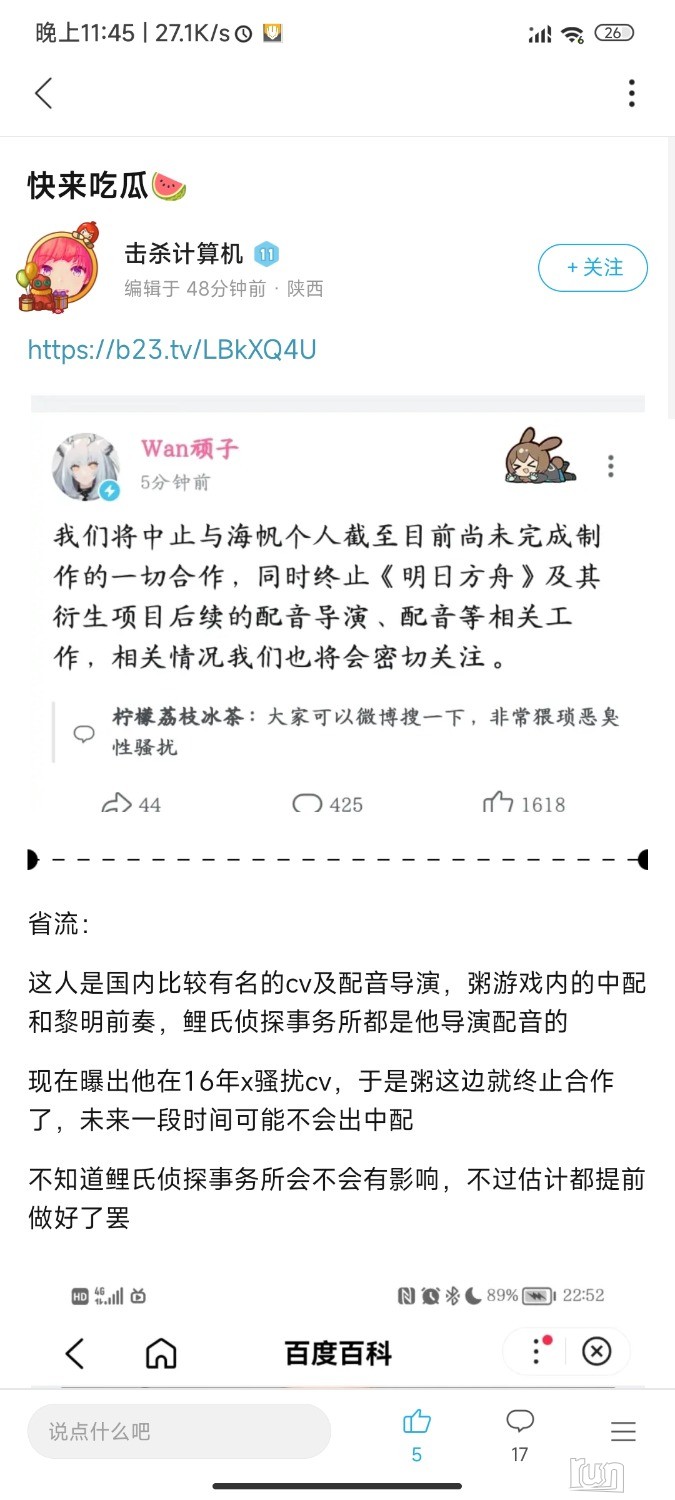
Task: Follow 击杀计算机 with the 关注 button
Action: coord(593,267)
